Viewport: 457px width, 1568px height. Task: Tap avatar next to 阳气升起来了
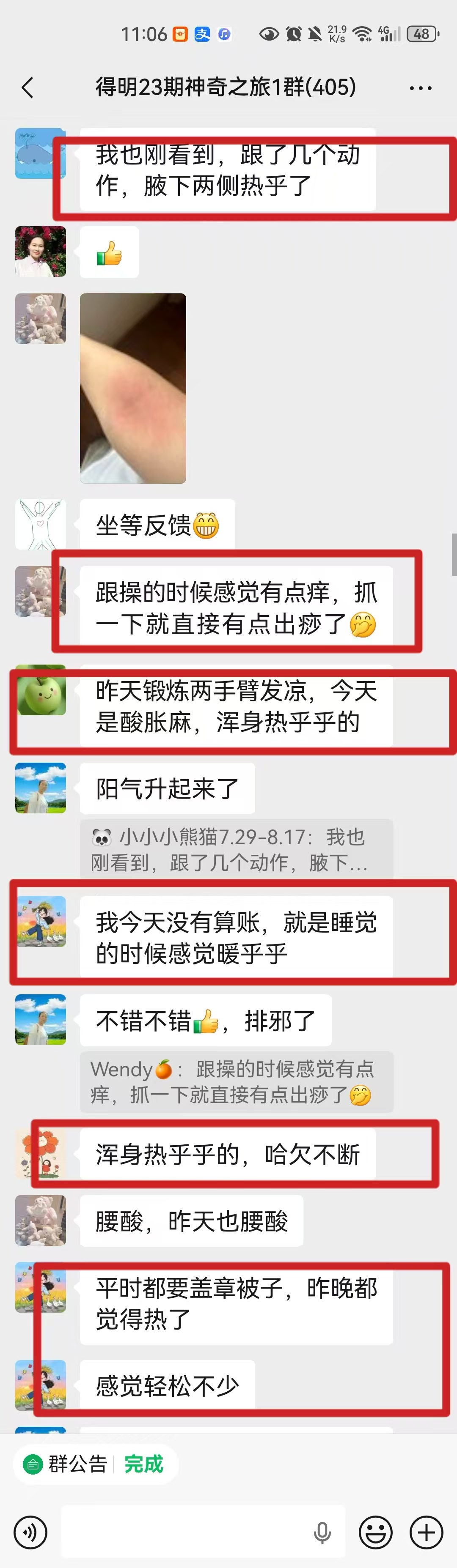tap(41, 788)
